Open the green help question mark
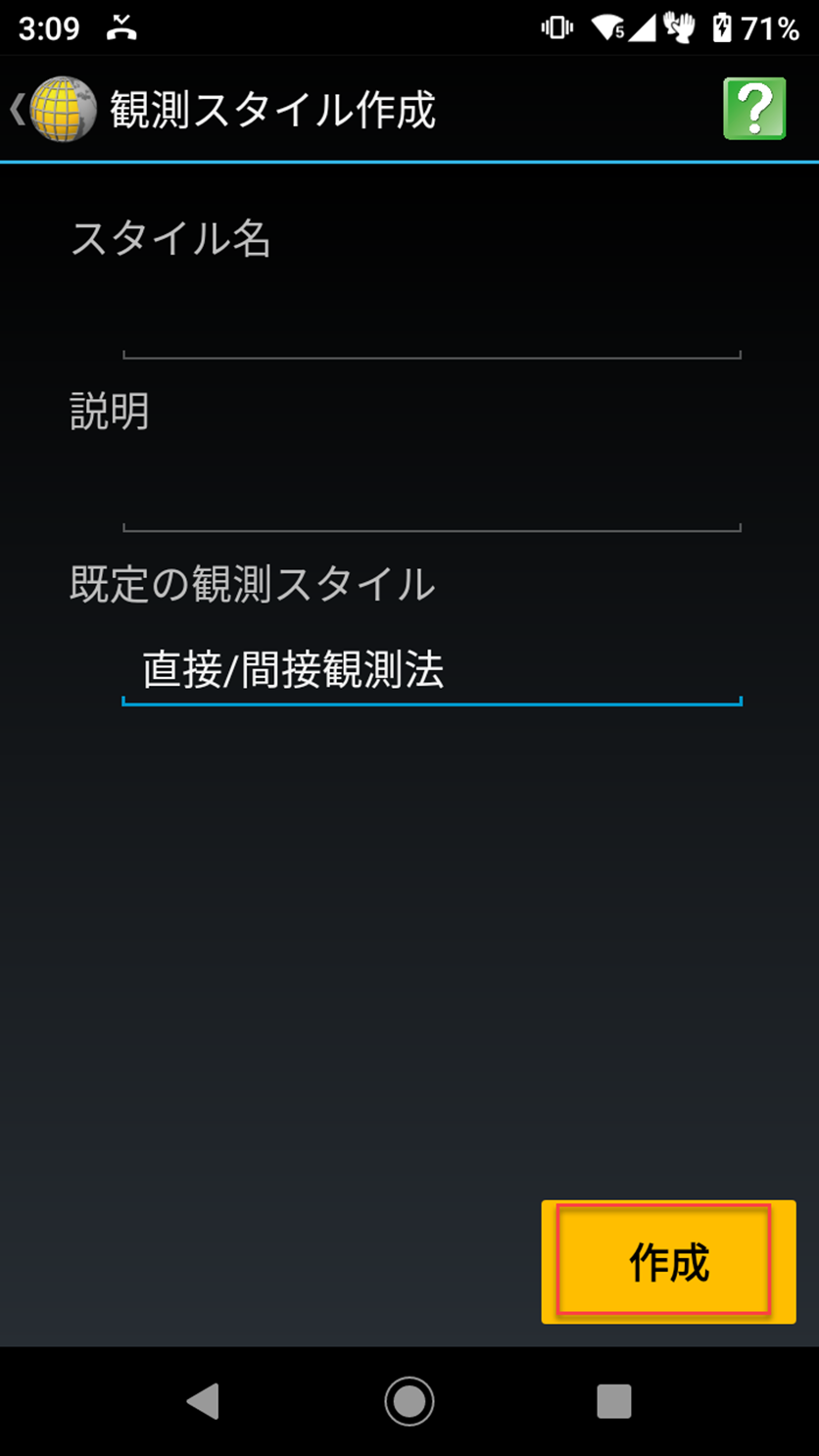 (754, 108)
